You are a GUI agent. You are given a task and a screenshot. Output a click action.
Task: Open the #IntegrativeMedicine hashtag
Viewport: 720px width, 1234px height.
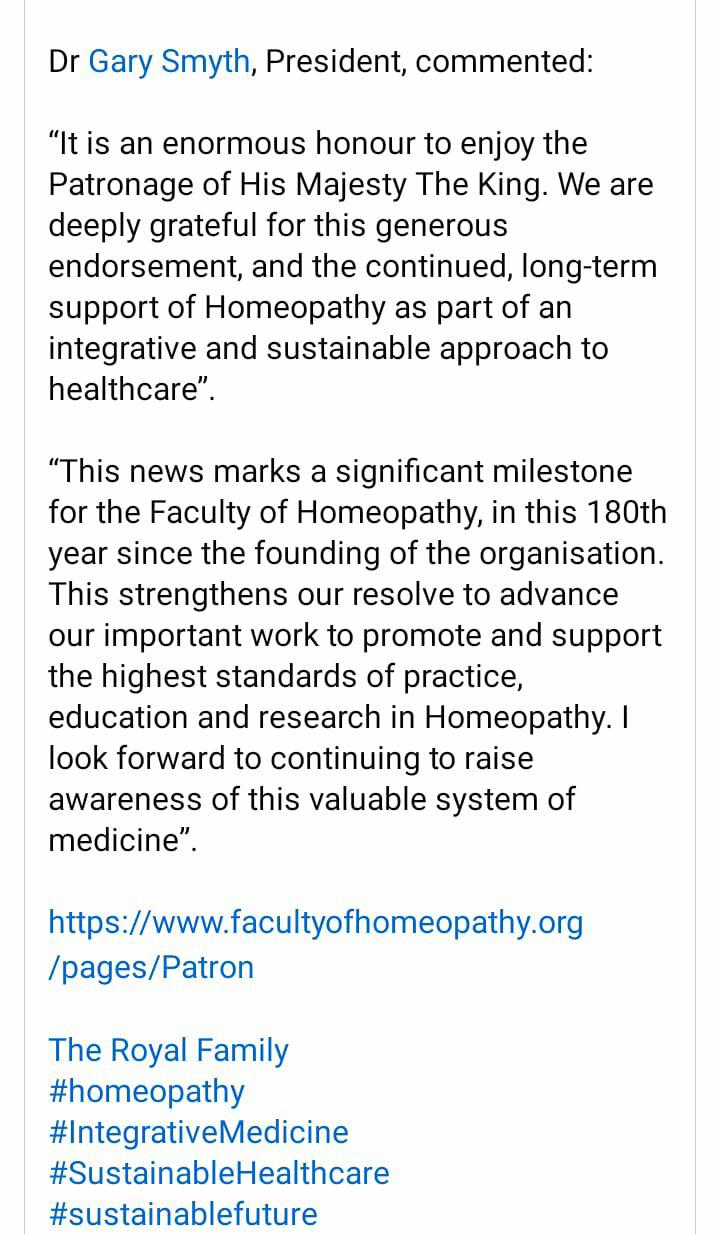point(198,1132)
